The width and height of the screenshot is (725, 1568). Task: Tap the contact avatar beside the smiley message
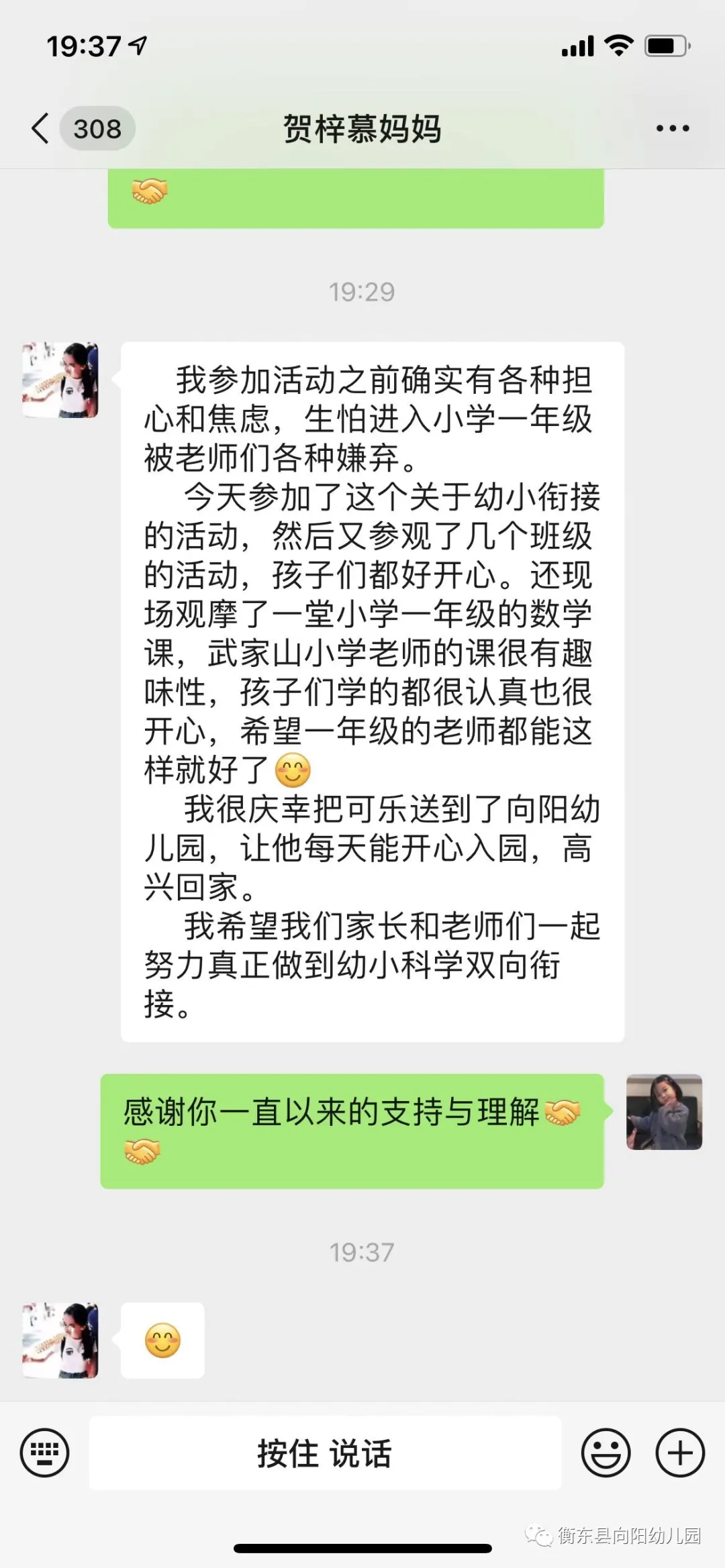click(x=60, y=1340)
